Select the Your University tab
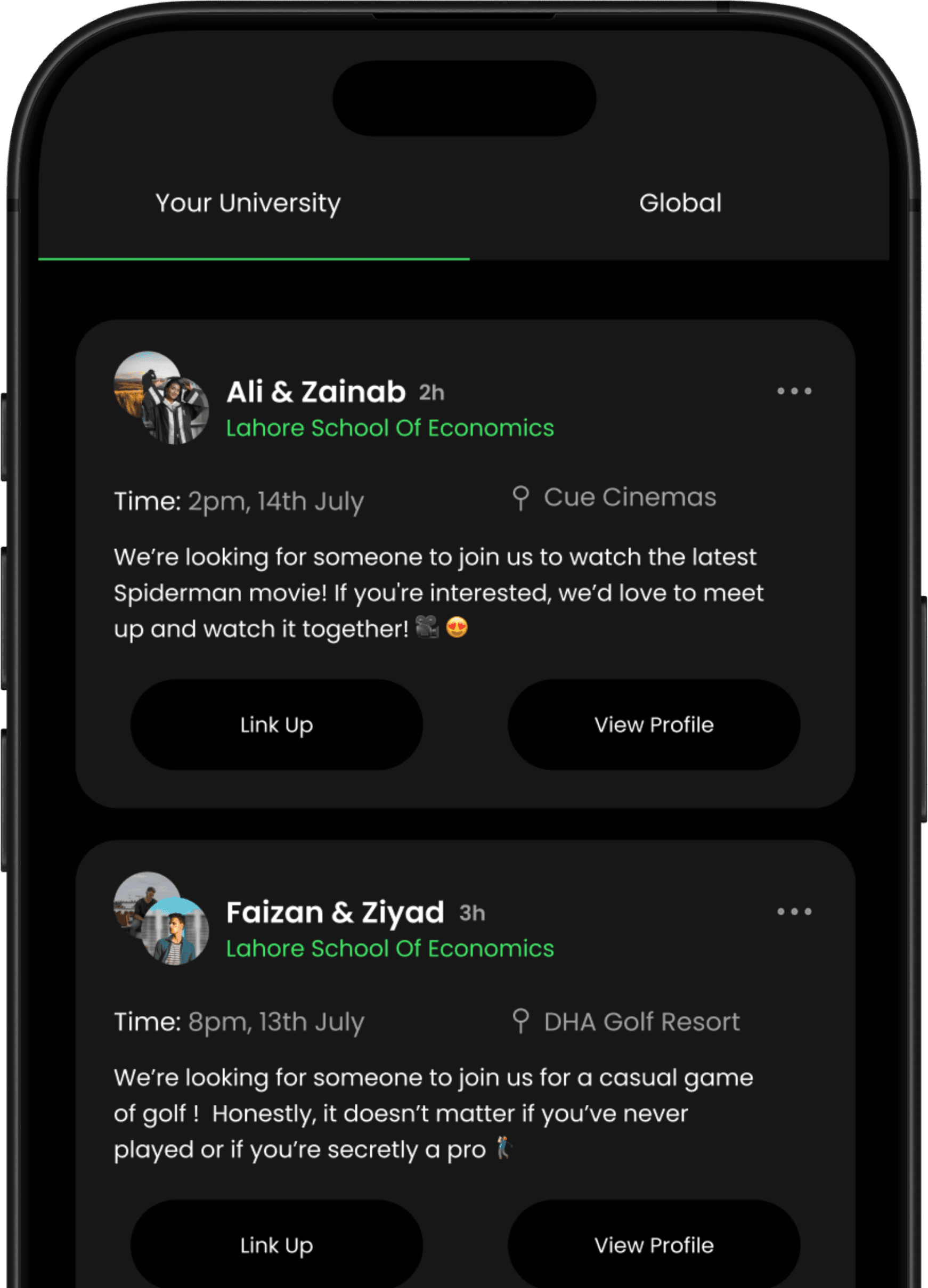The width and height of the screenshot is (928, 1288). [x=248, y=203]
